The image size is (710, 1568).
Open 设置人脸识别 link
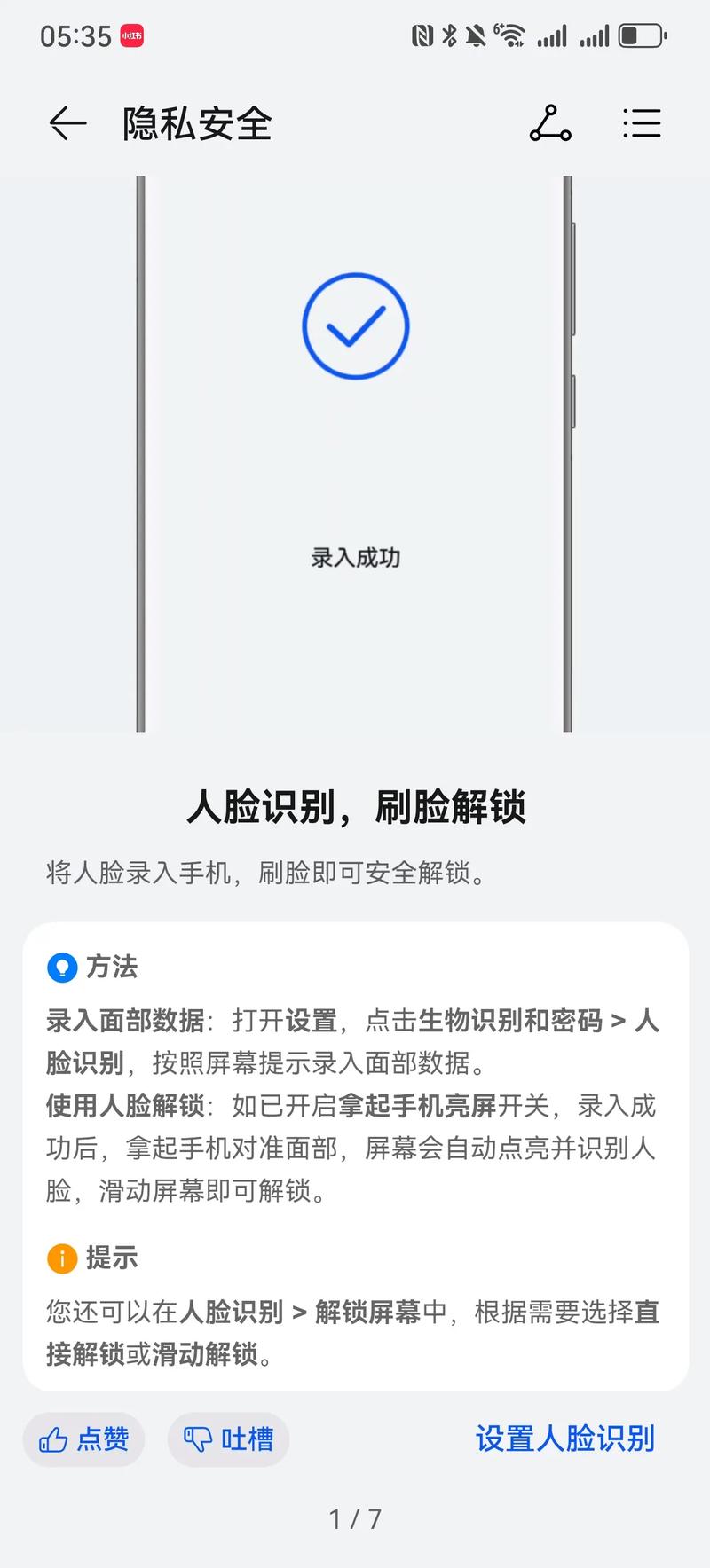[x=565, y=1439]
